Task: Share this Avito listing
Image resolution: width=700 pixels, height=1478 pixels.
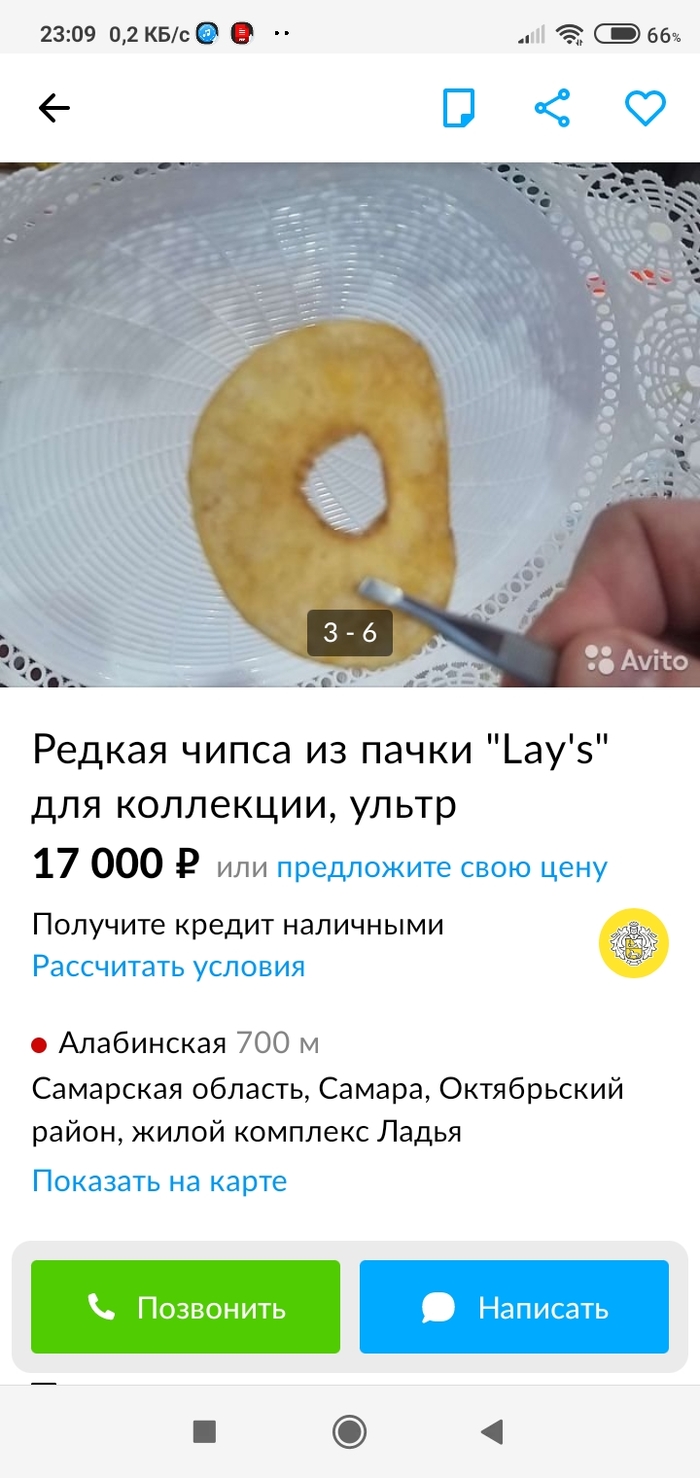Action: click(x=552, y=108)
